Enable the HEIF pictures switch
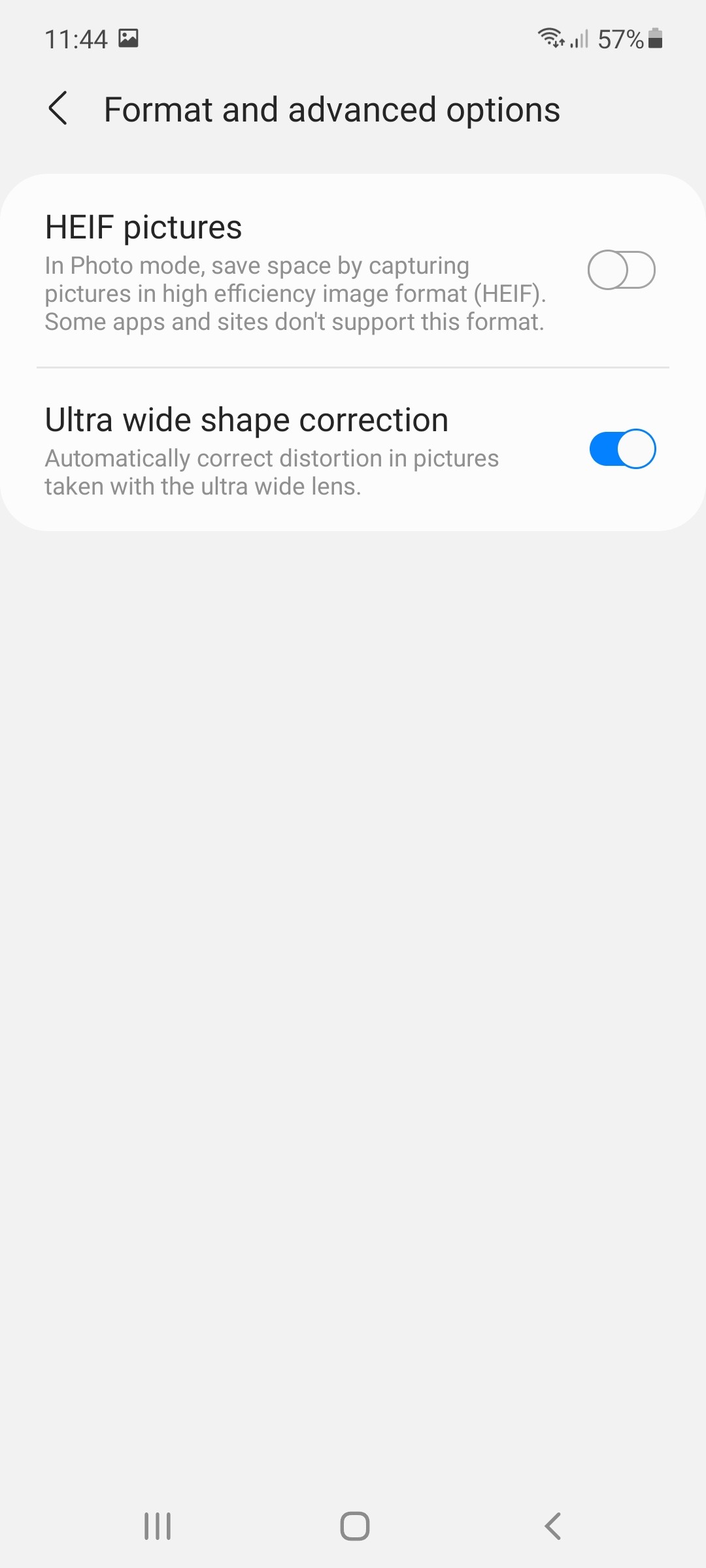This screenshot has width=706, height=1568. [x=622, y=270]
